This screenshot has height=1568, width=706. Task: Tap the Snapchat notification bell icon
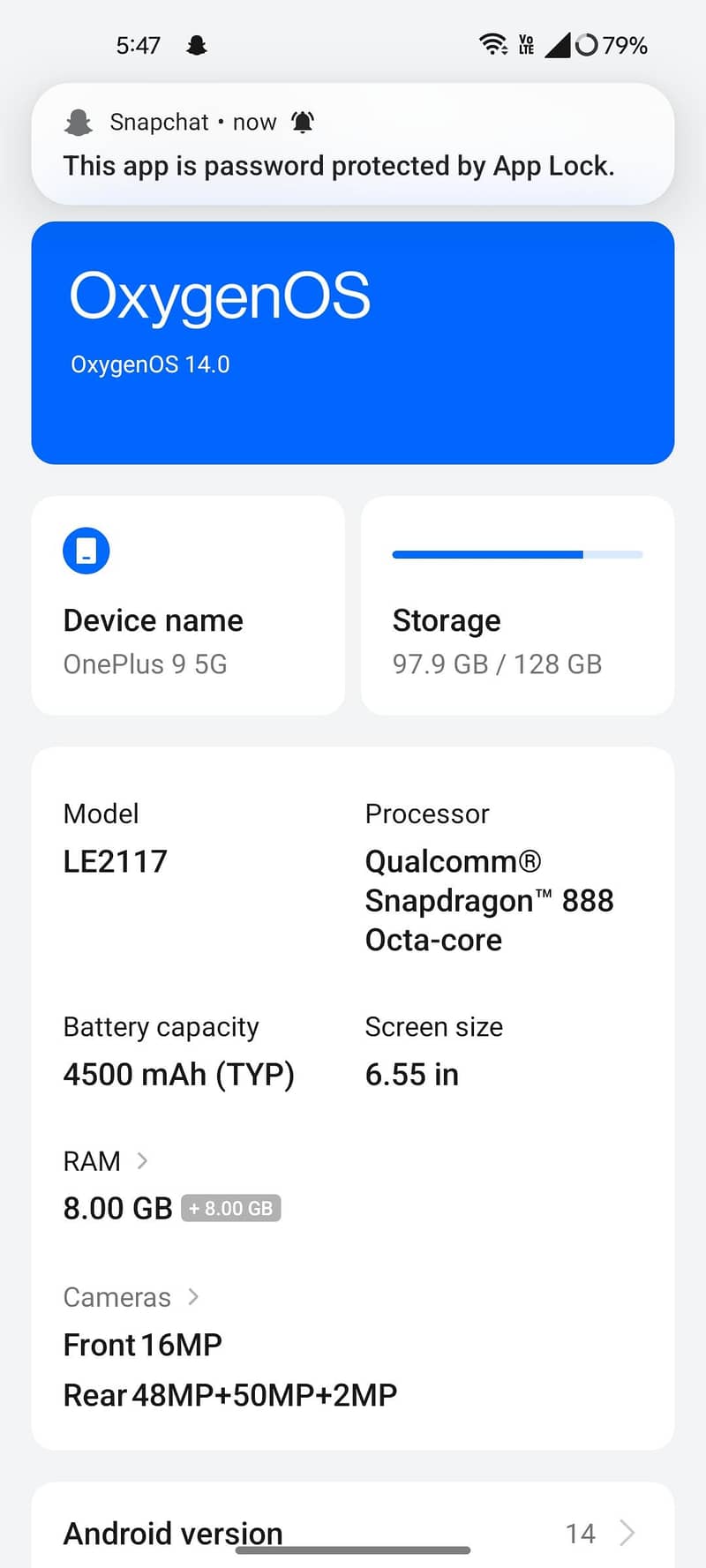pyautogui.click(x=303, y=122)
